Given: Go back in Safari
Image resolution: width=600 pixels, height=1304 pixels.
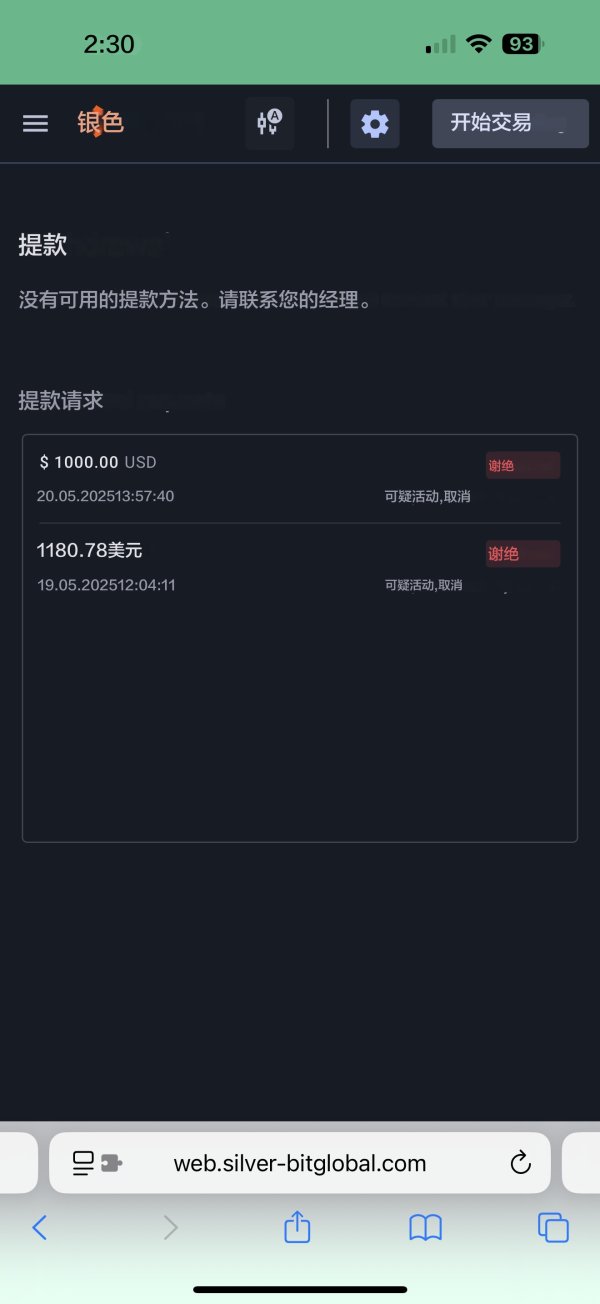Looking at the screenshot, I should pos(40,1227).
